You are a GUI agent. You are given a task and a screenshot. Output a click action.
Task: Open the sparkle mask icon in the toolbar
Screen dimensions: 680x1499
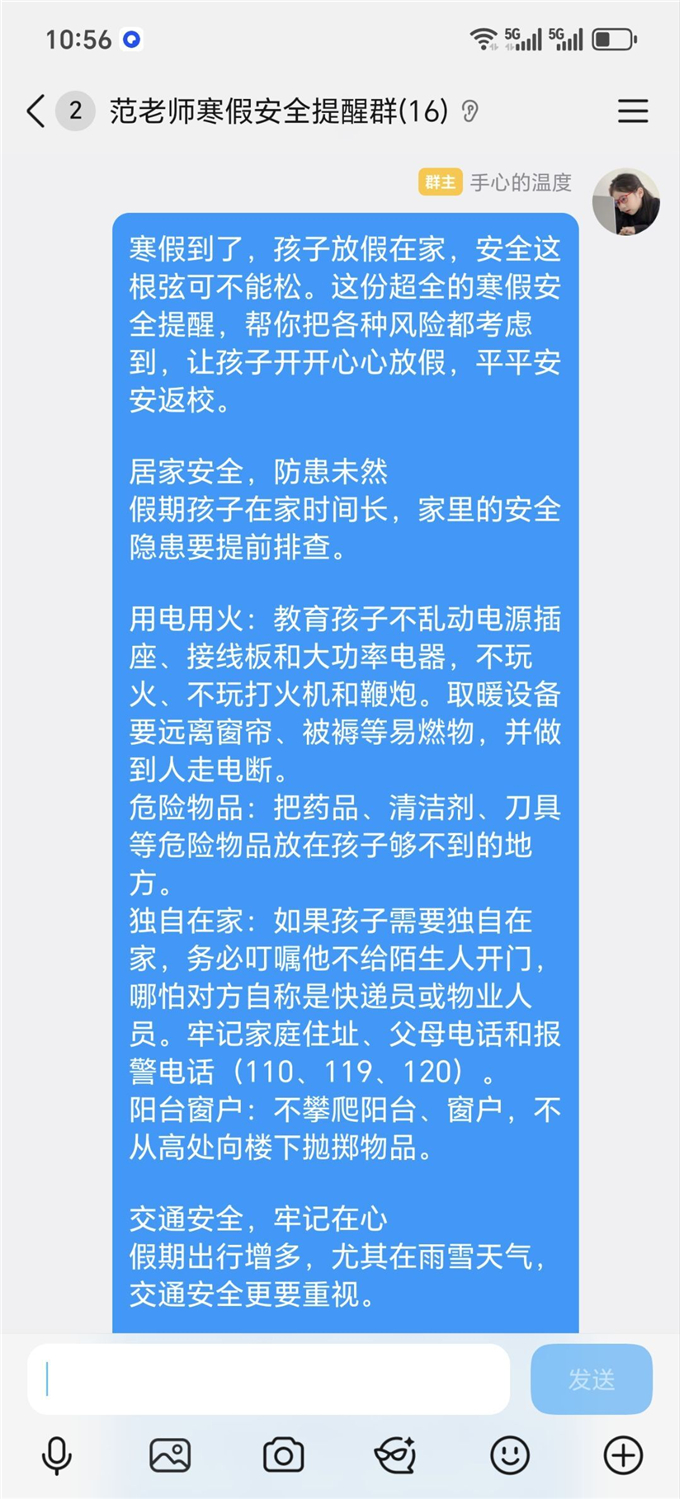point(396,1455)
